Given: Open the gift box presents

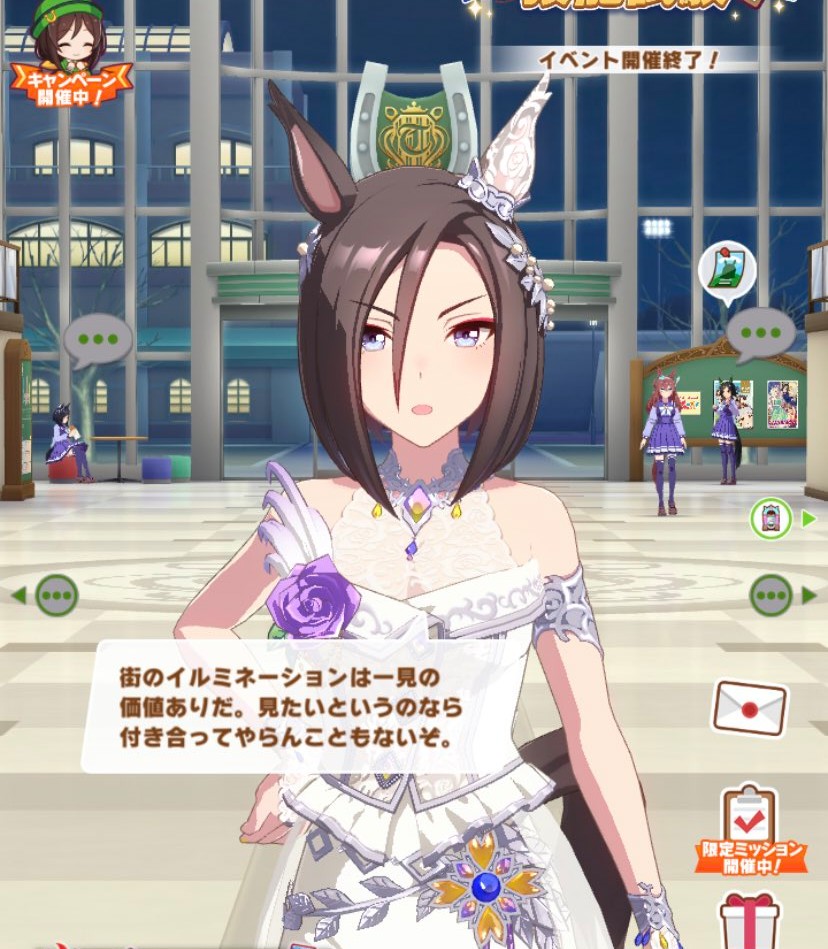Looking at the screenshot, I should pyautogui.click(x=749, y=921).
